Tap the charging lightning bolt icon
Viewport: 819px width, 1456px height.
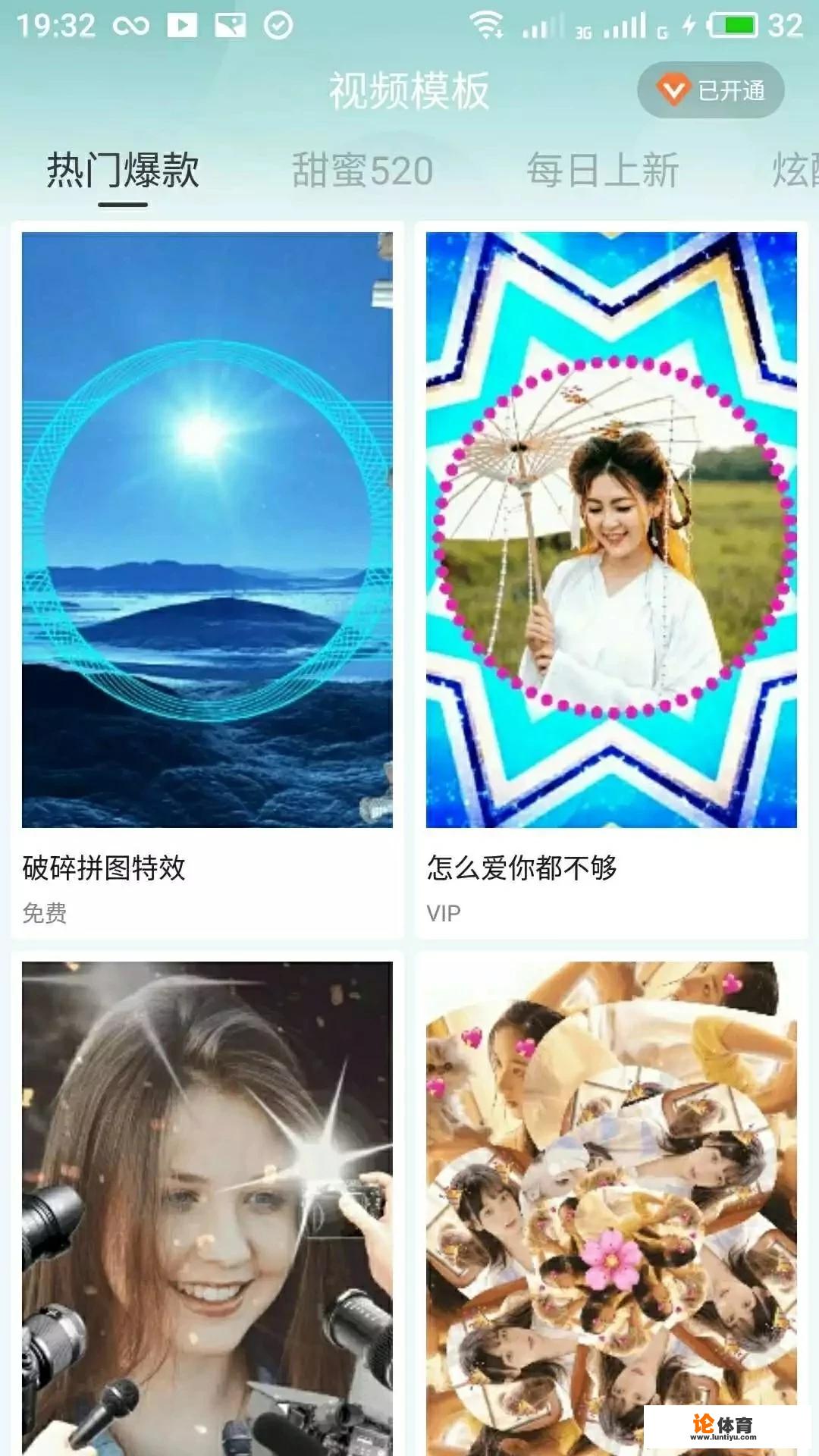pyautogui.click(x=689, y=23)
